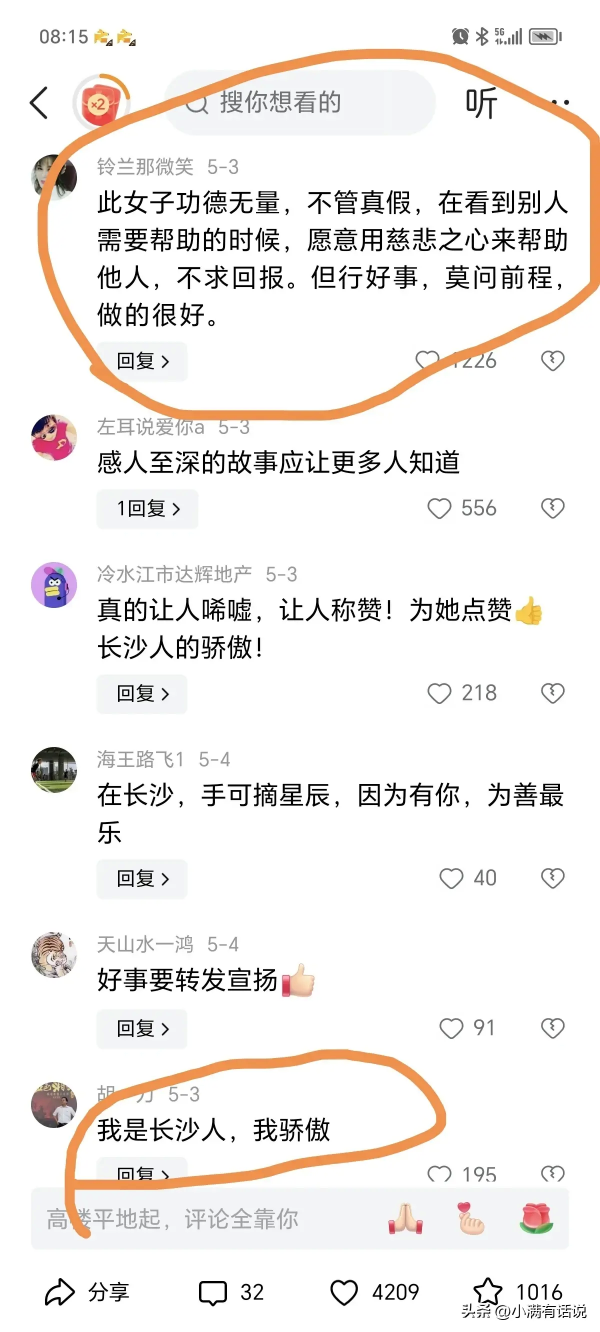Write a comment in the 评论全靠你 field

200,1219
